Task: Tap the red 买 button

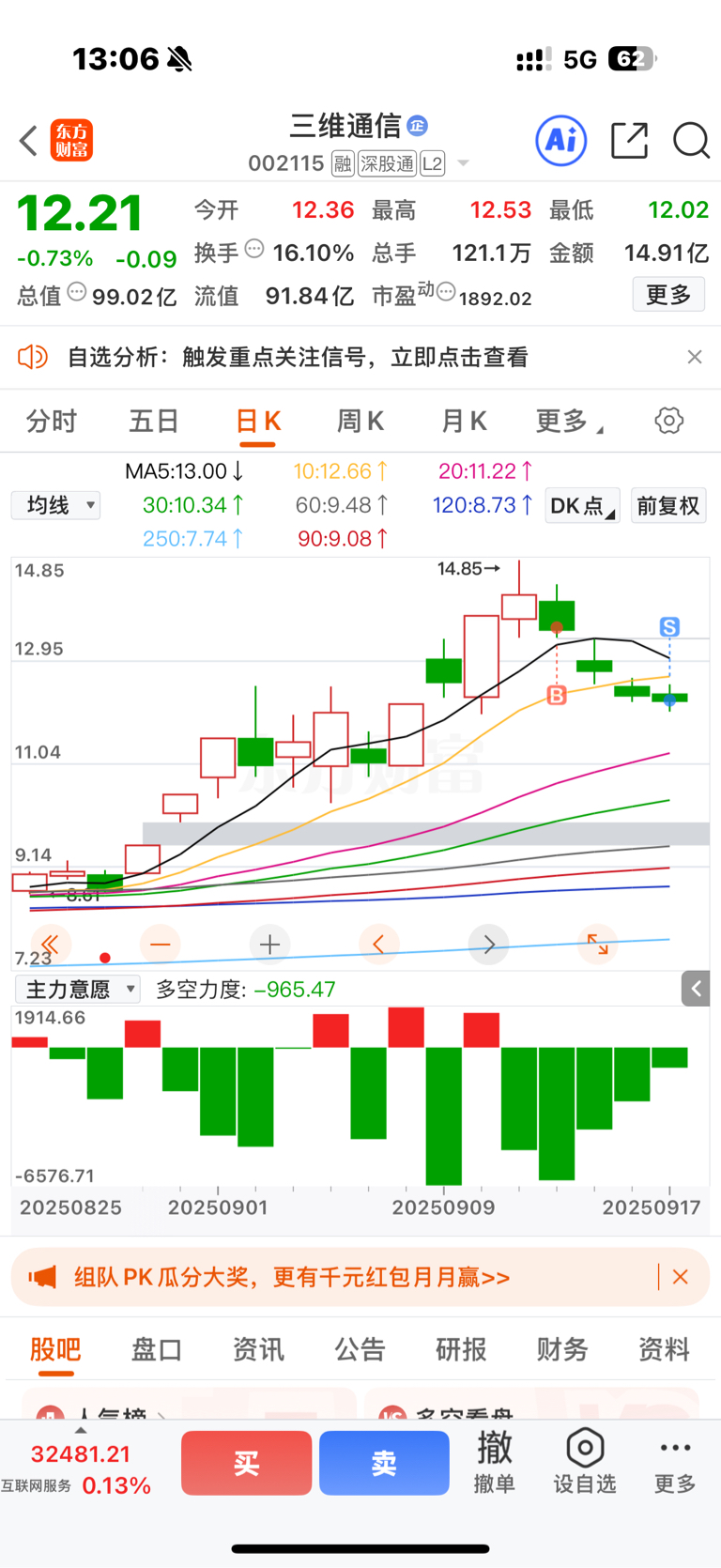Action: [246, 1463]
